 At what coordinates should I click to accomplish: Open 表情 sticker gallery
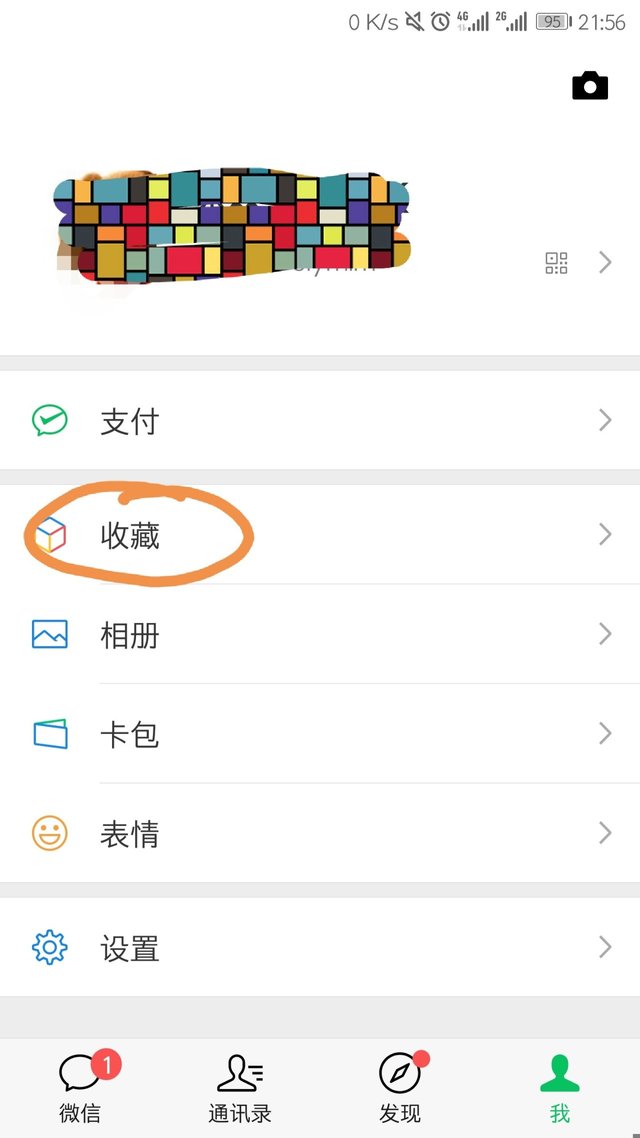coord(320,833)
